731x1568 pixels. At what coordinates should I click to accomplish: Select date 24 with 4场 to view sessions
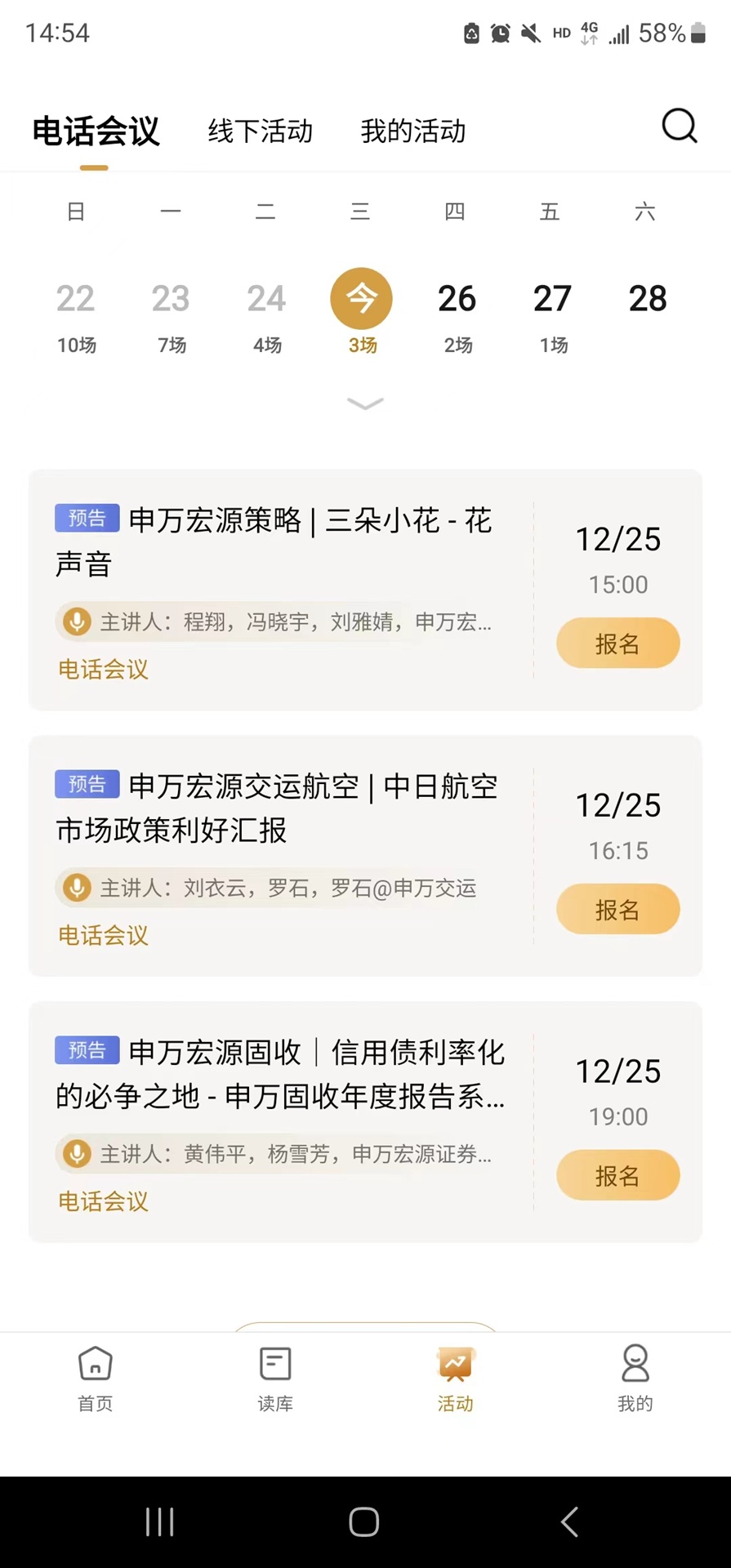coord(266,314)
